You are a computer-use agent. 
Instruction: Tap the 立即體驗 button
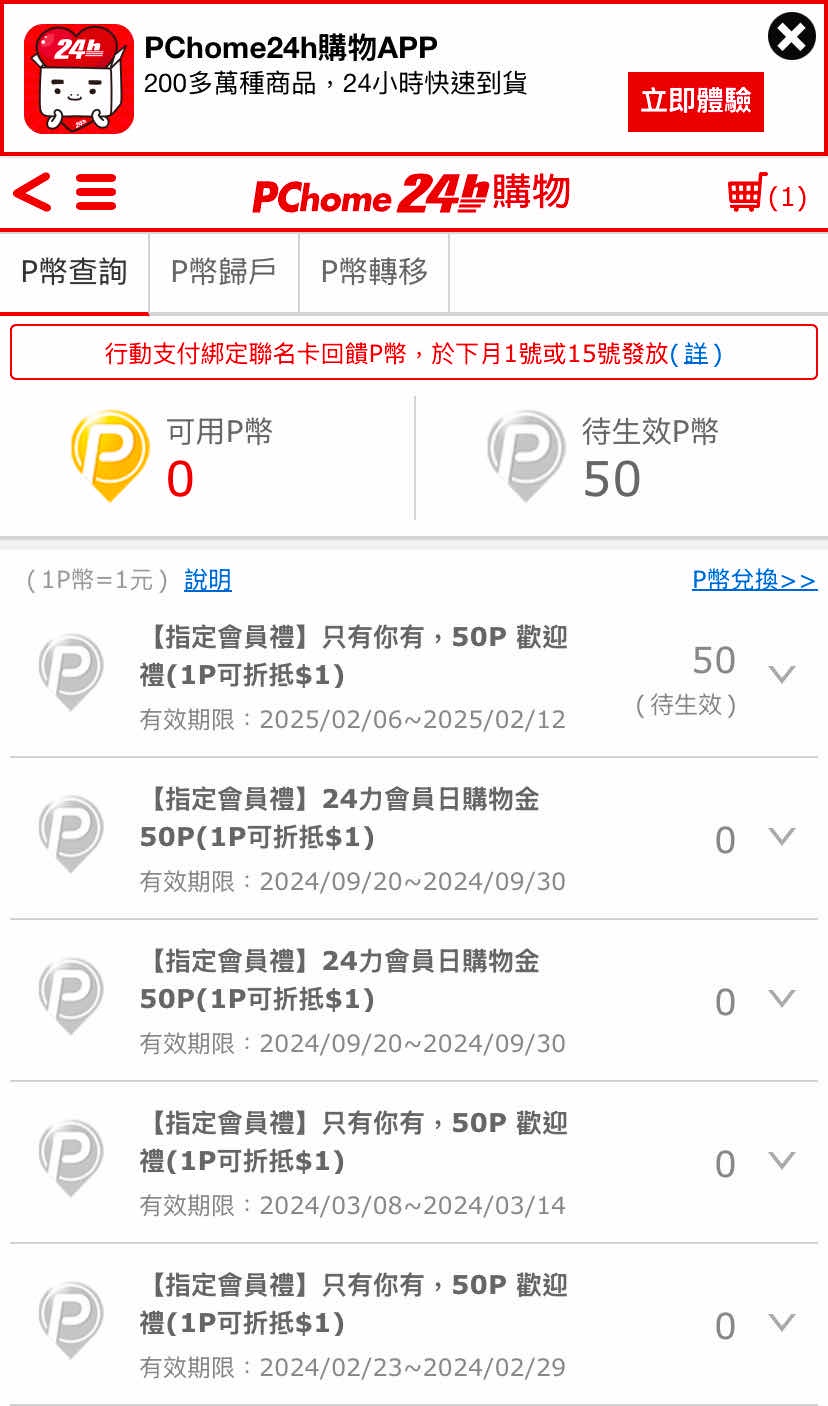(x=695, y=101)
